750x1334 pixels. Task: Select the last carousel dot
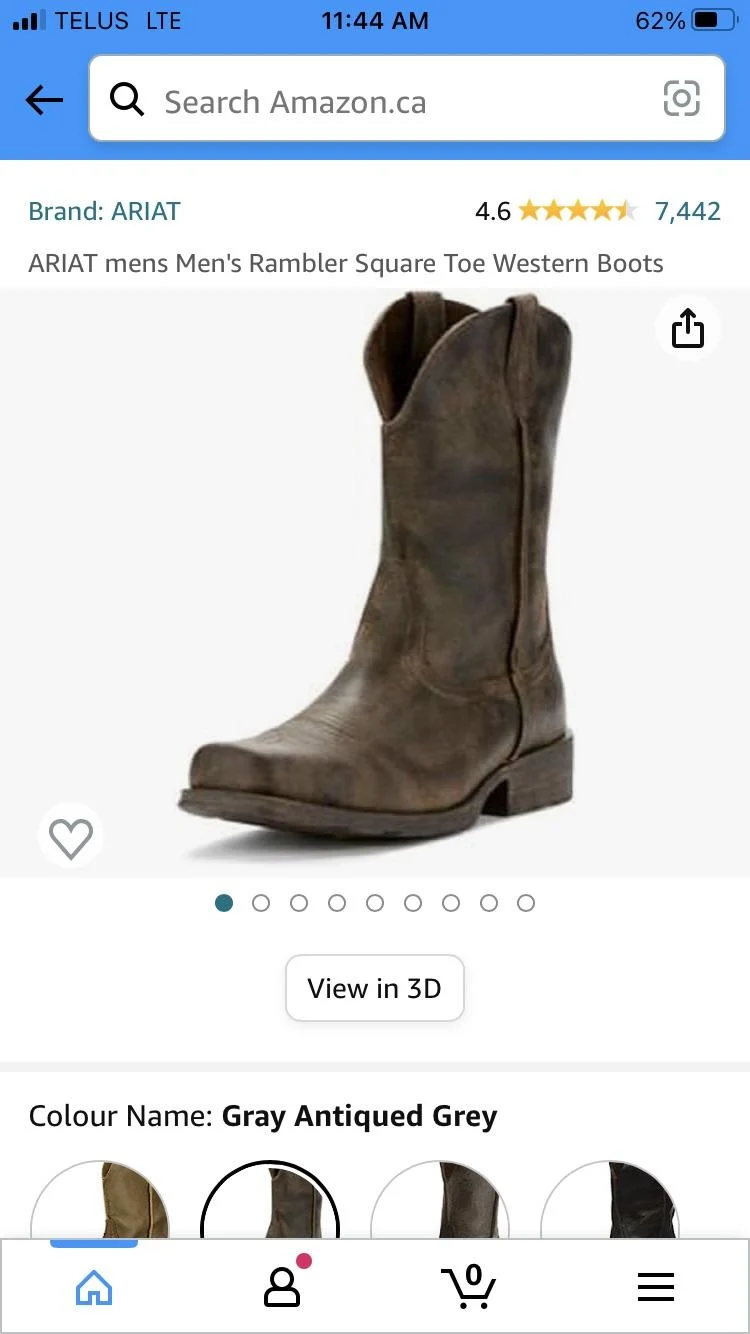(526, 902)
